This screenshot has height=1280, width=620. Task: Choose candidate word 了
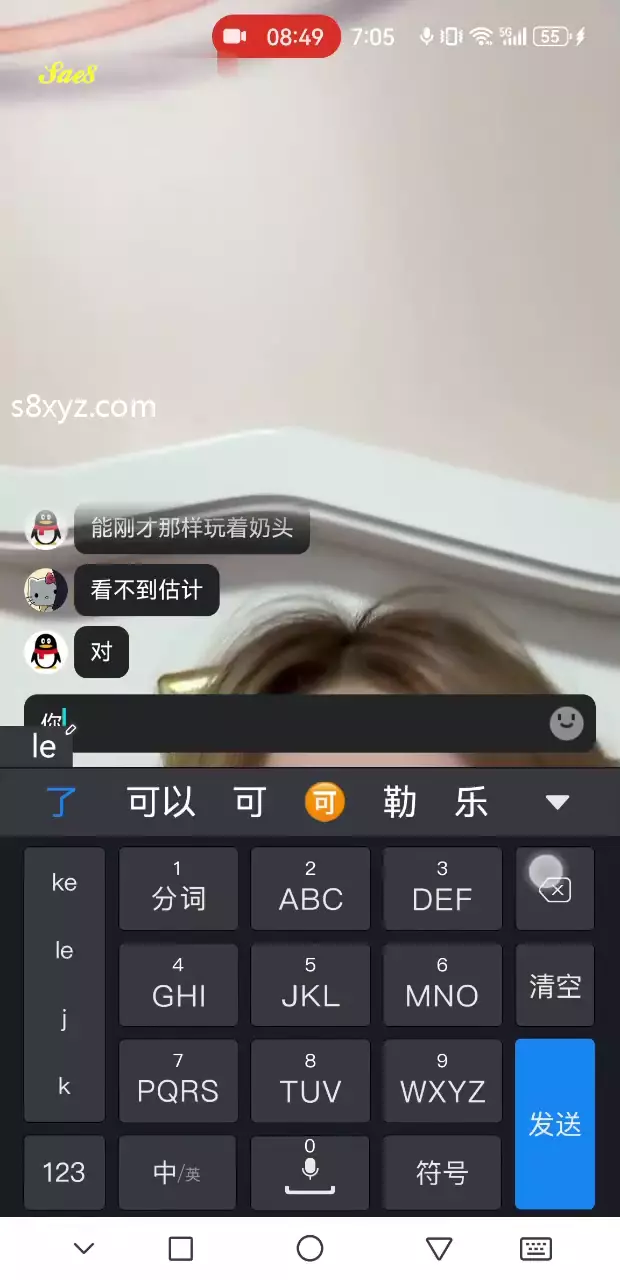click(62, 802)
